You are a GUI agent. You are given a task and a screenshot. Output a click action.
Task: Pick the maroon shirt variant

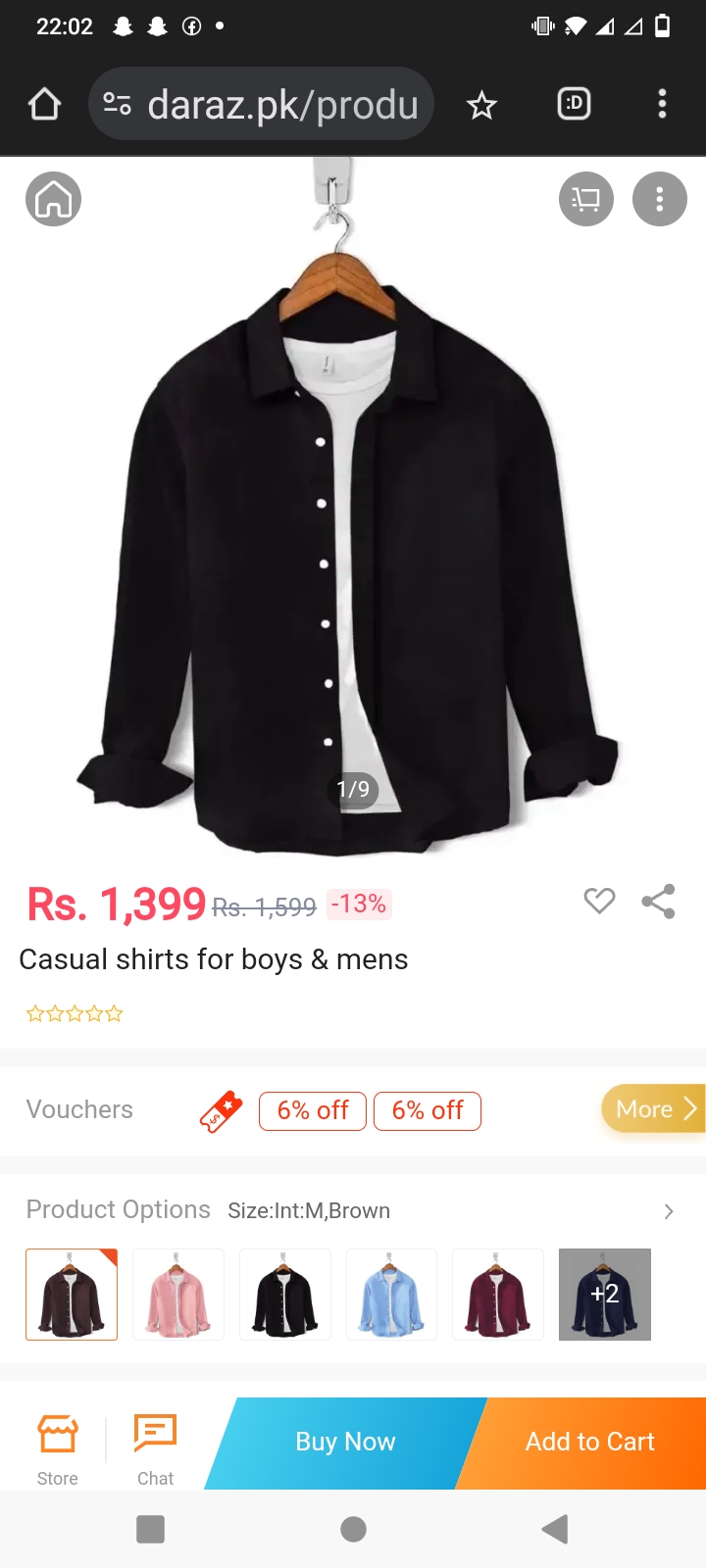pos(498,1294)
